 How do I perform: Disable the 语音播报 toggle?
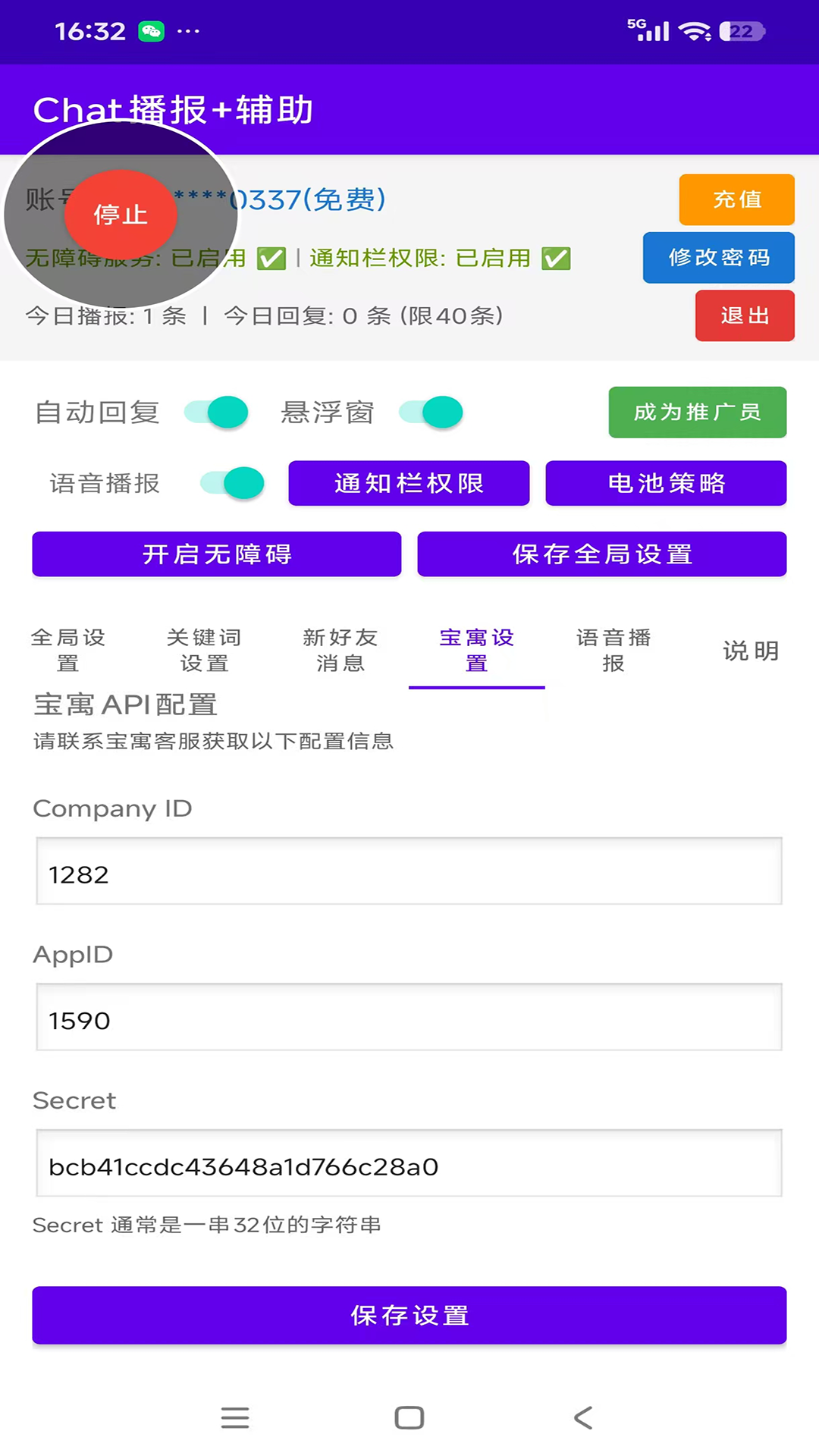pos(231,483)
